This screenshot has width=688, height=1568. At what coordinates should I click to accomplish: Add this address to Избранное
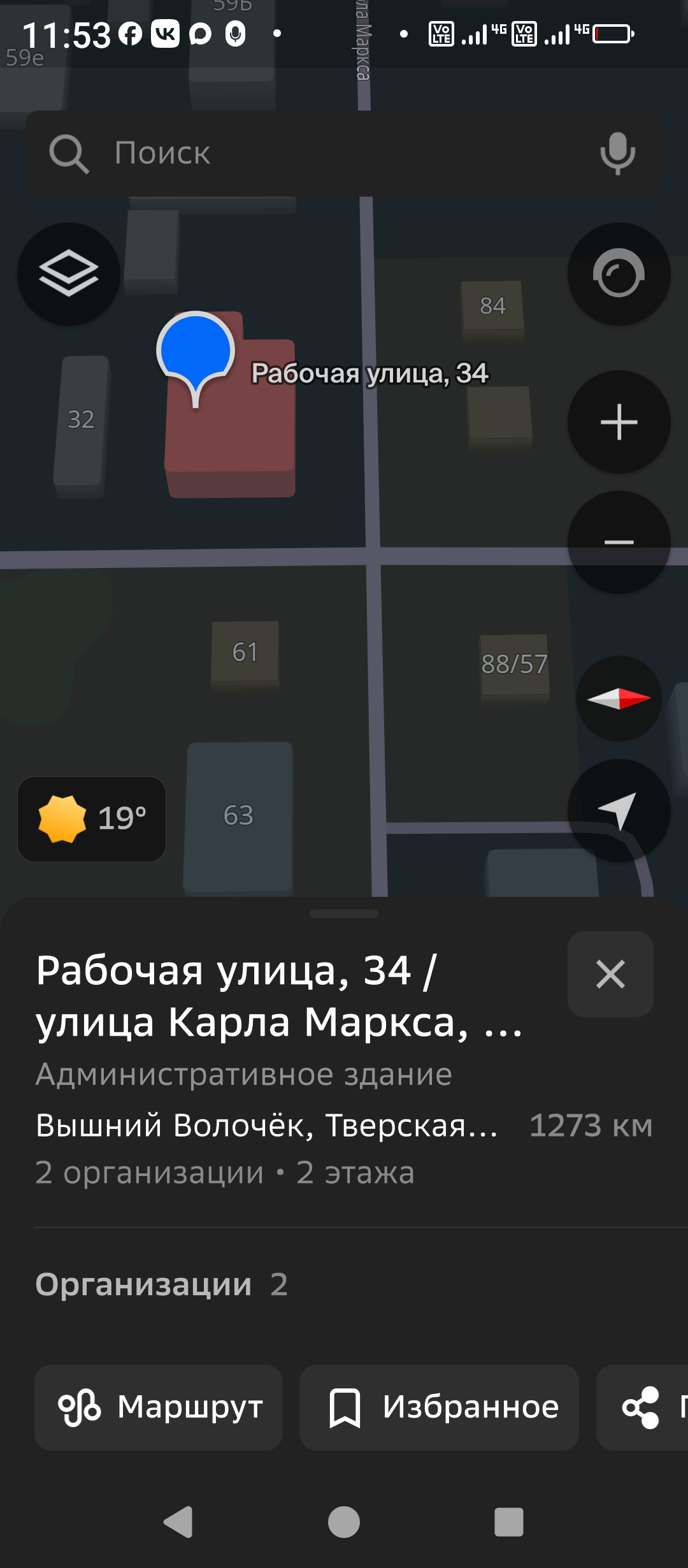click(439, 1407)
